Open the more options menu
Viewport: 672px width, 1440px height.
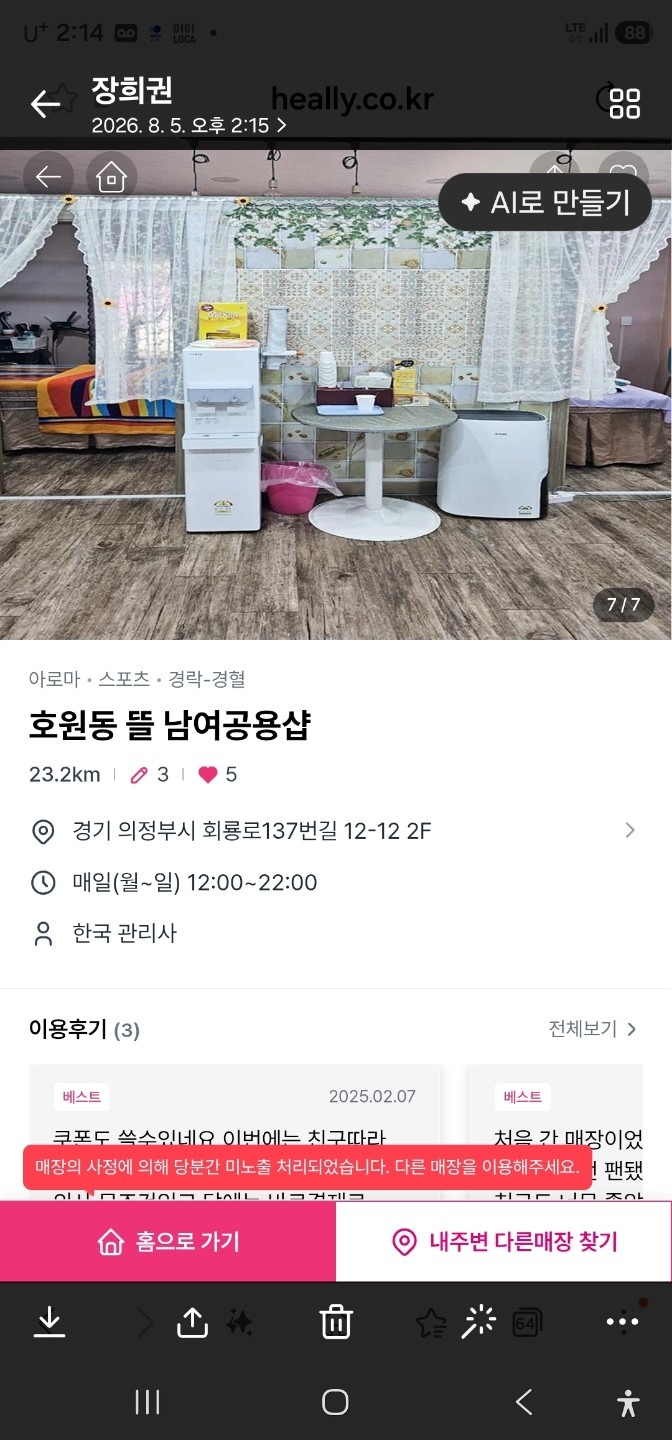[x=622, y=1322]
